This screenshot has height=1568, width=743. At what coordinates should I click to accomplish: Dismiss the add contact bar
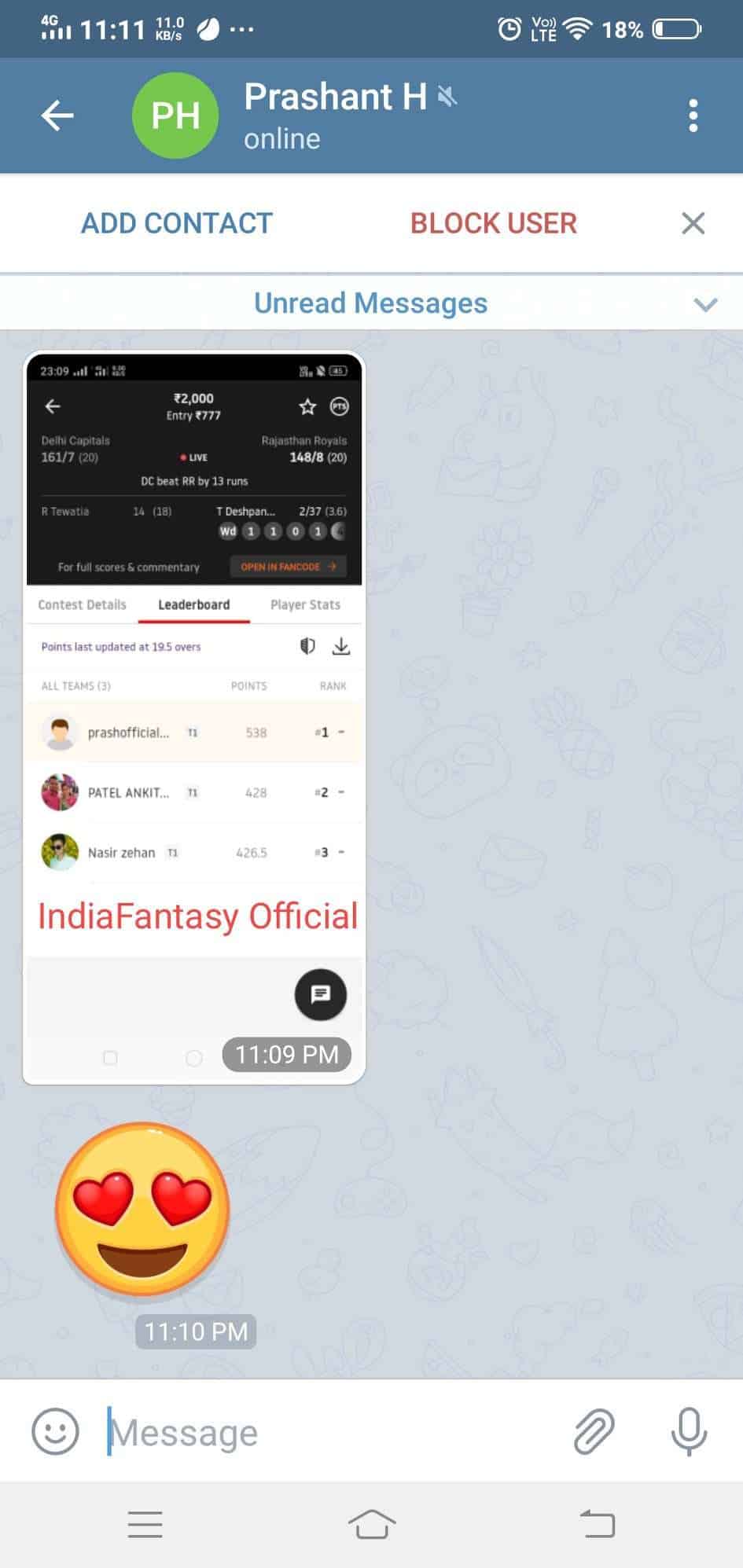tap(693, 223)
